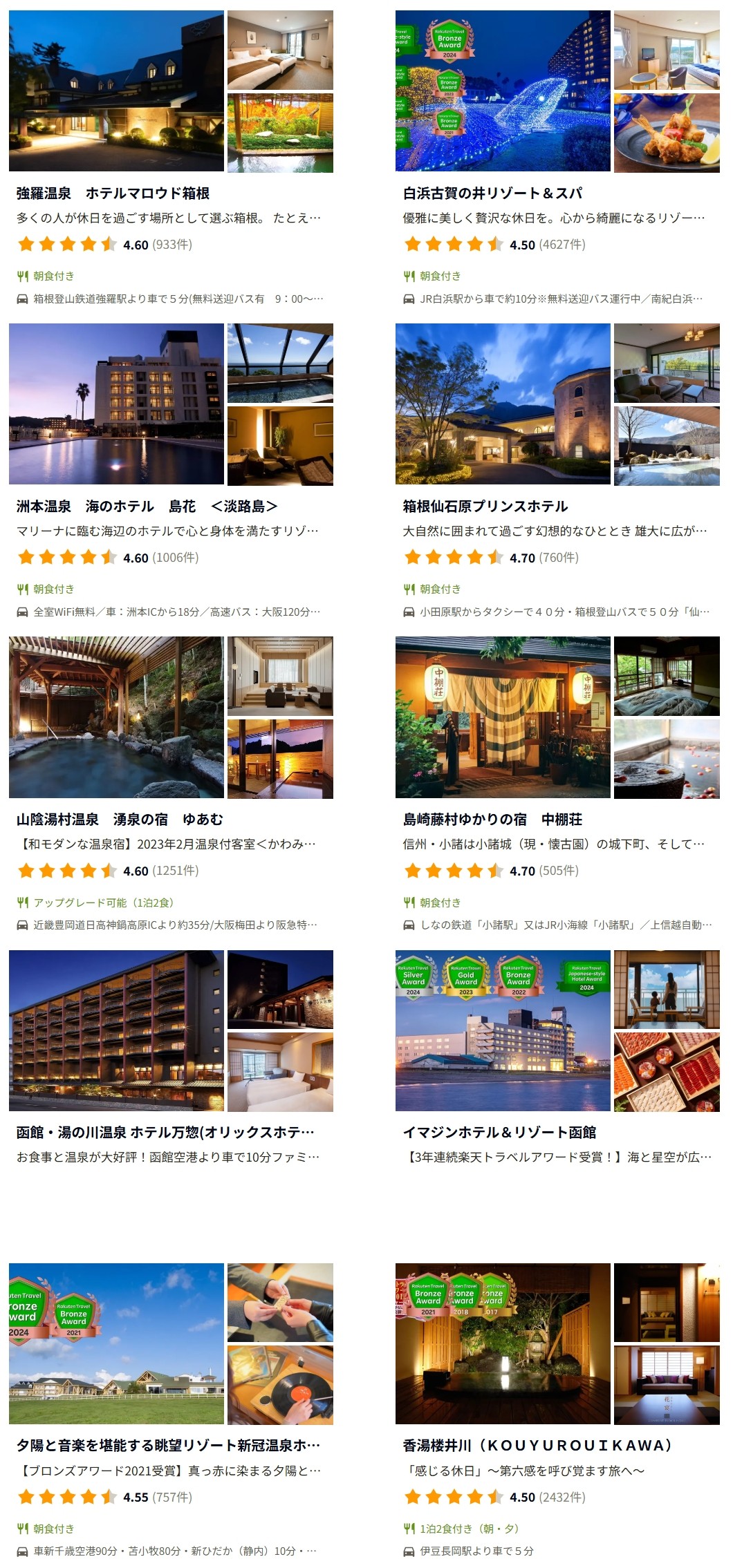View 島崎藤村ゆかりの宿 中棚荘 details
The image size is (733, 1568).
coord(492,820)
